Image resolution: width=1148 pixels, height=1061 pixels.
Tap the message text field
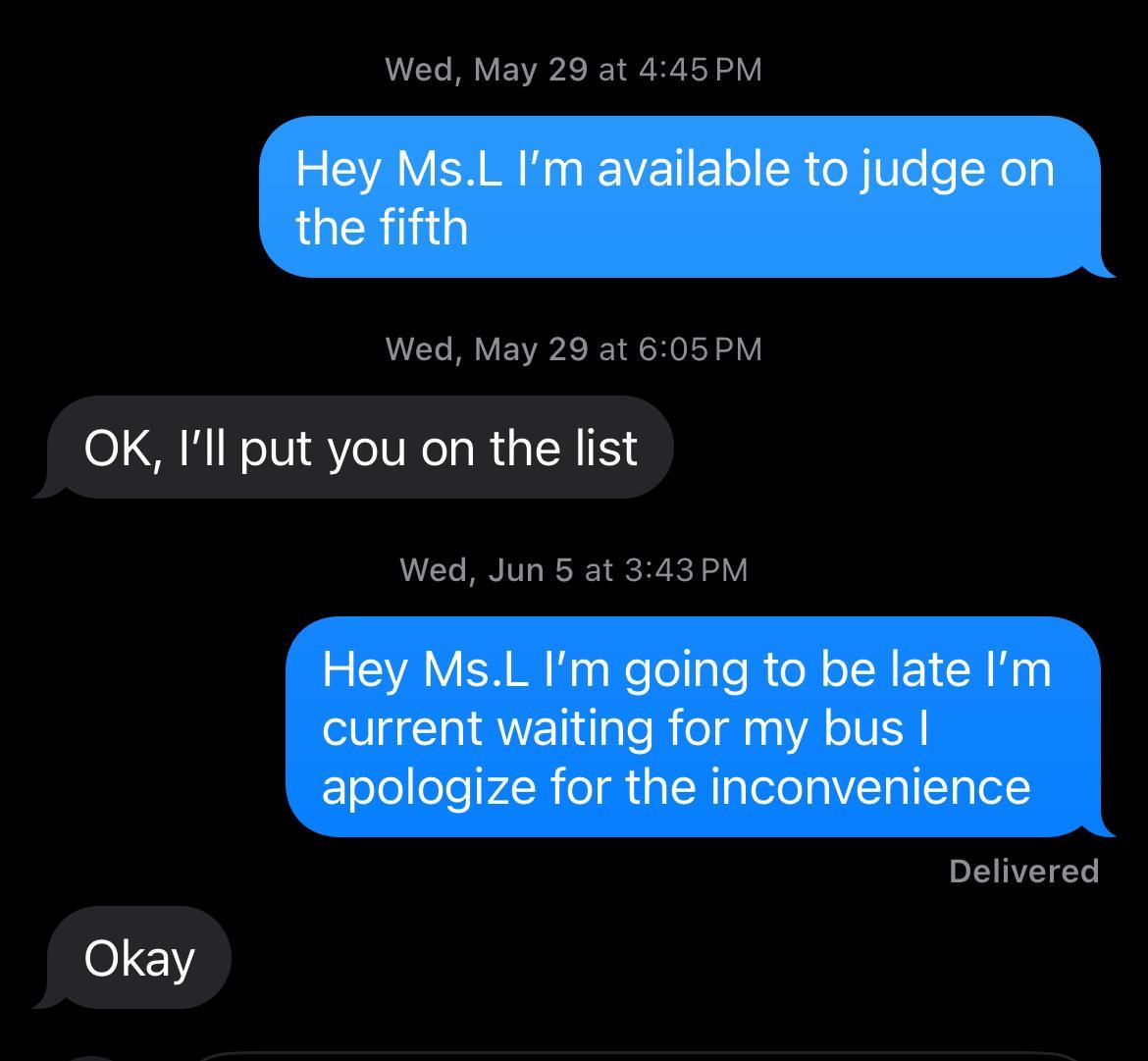click(638, 1056)
